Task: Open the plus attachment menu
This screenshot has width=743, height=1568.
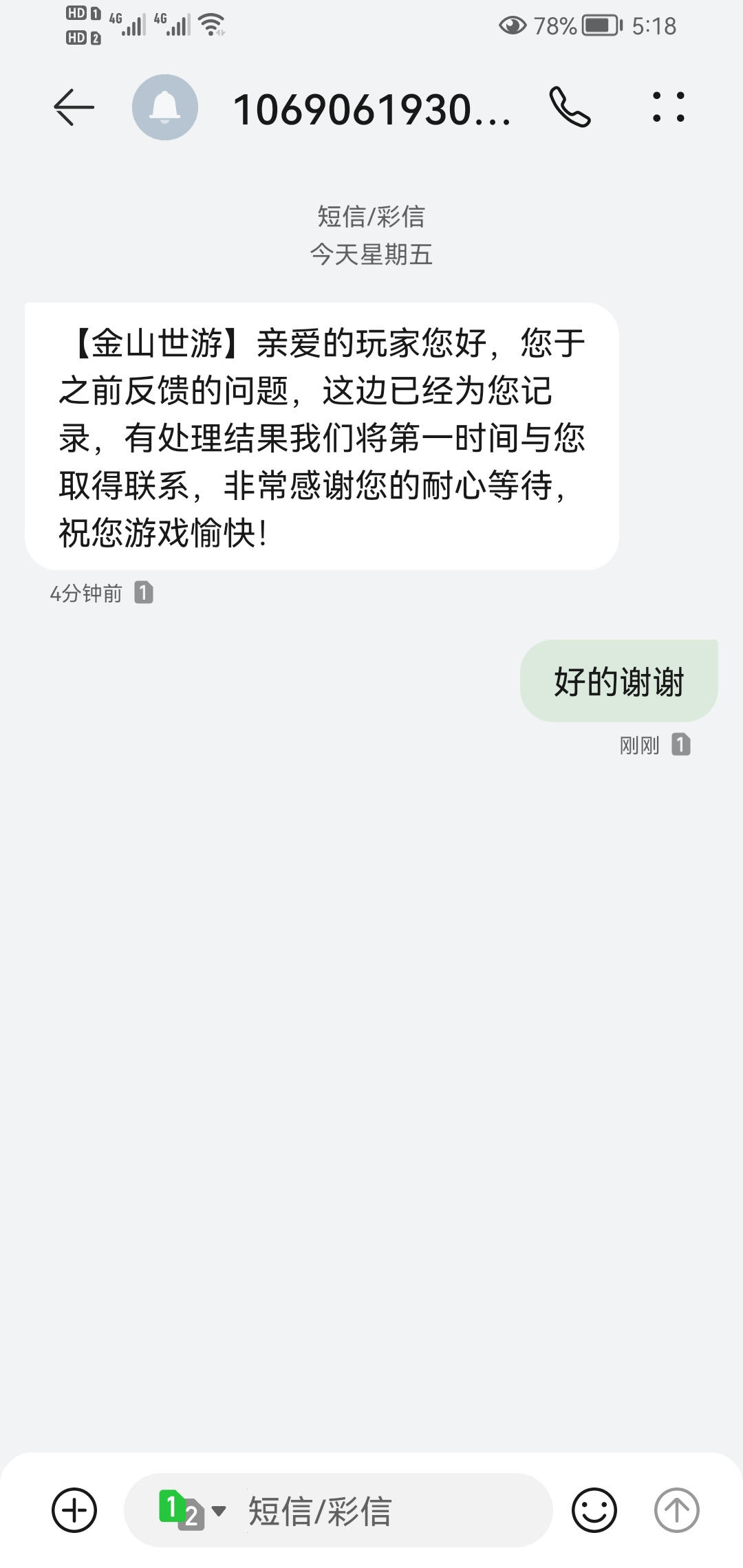Action: 74,1510
